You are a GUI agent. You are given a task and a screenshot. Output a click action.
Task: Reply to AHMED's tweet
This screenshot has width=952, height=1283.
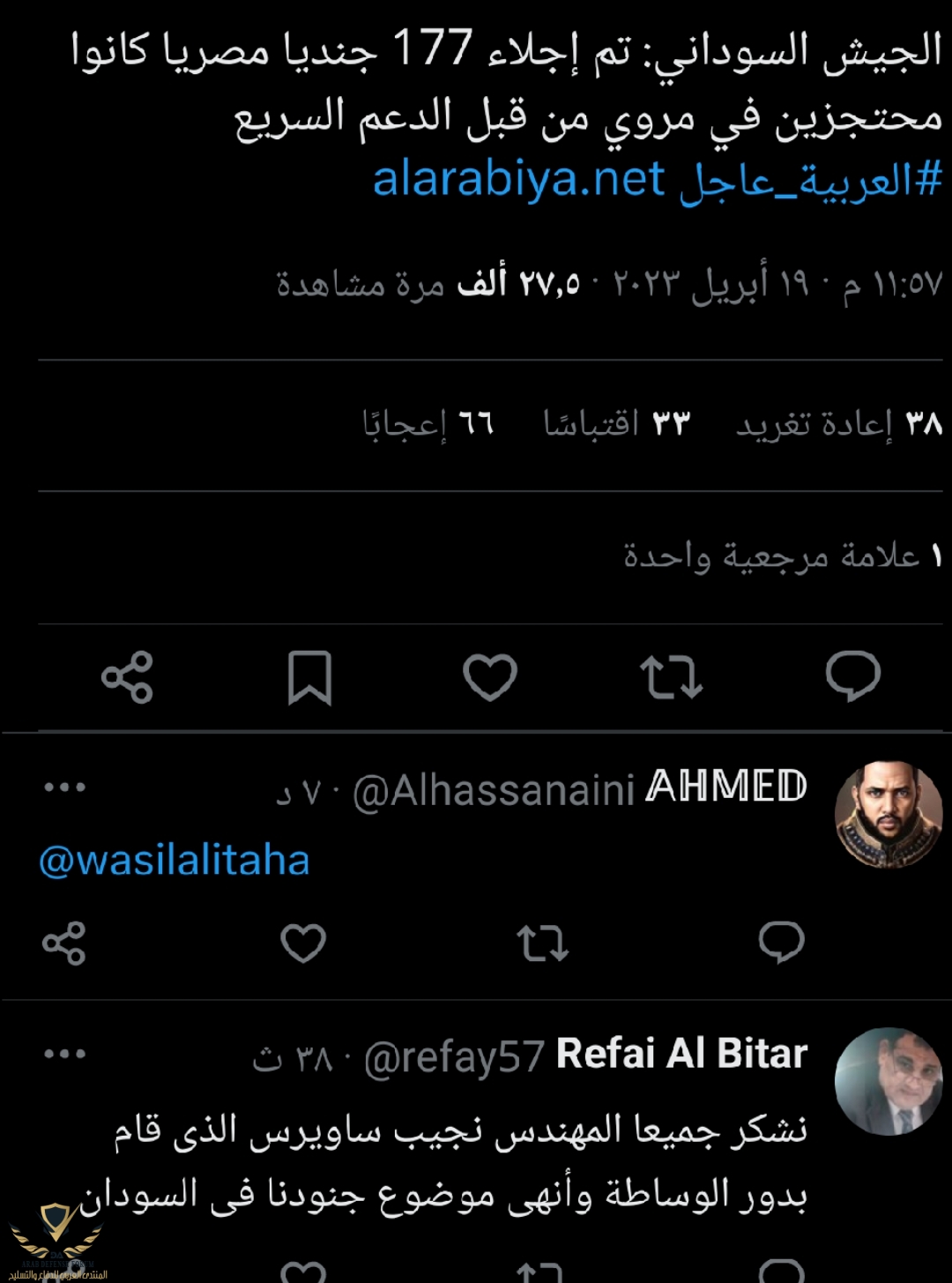[x=781, y=943]
